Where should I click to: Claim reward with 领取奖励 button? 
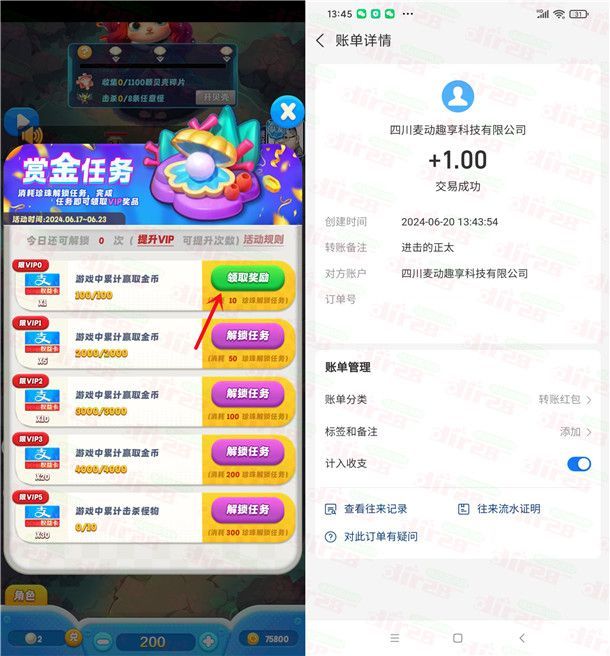pyautogui.click(x=247, y=277)
